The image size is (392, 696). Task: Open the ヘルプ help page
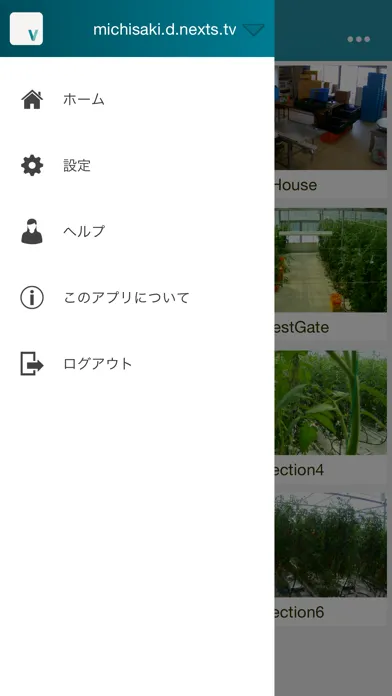pyautogui.click(x=137, y=231)
